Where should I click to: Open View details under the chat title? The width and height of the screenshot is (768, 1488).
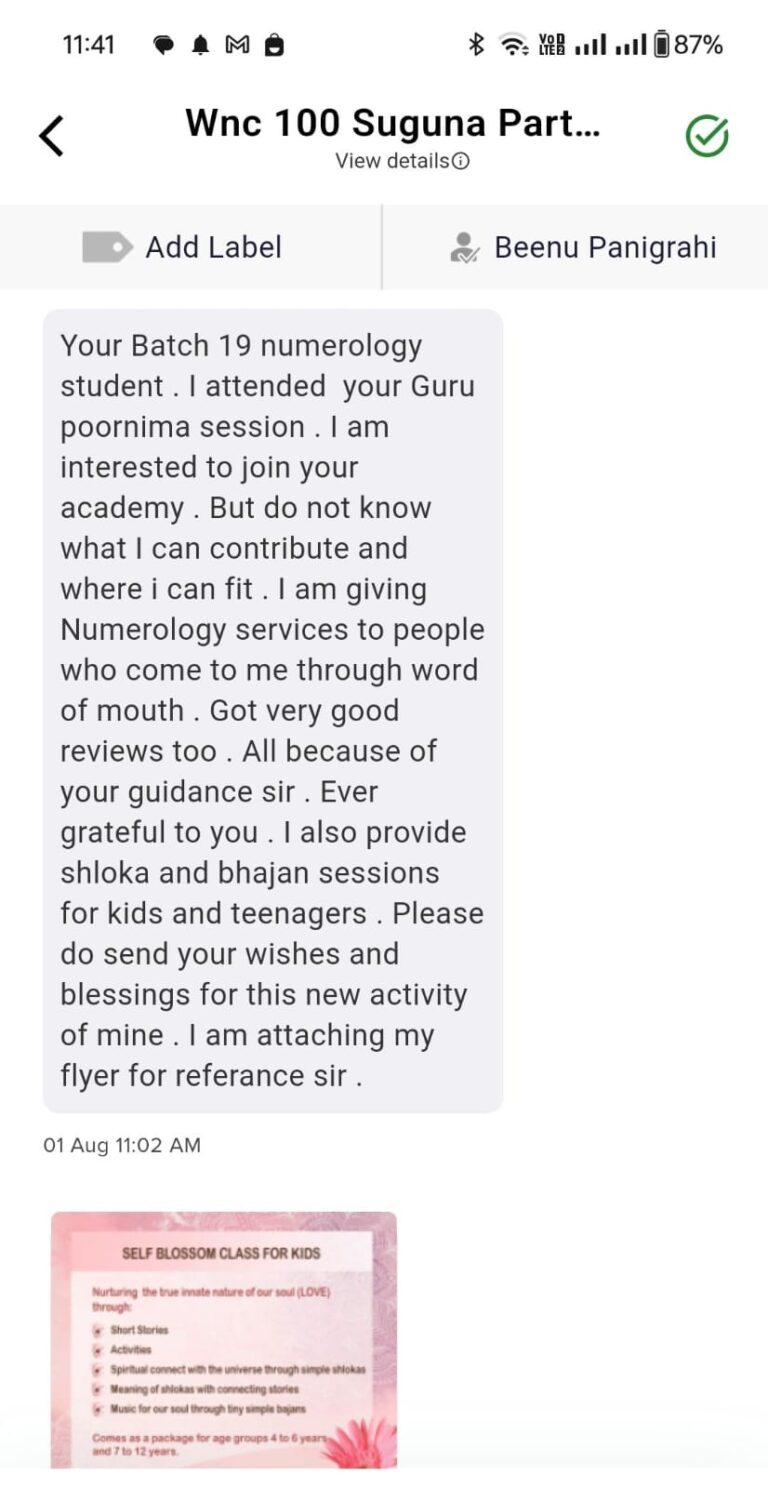(x=402, y=161)
